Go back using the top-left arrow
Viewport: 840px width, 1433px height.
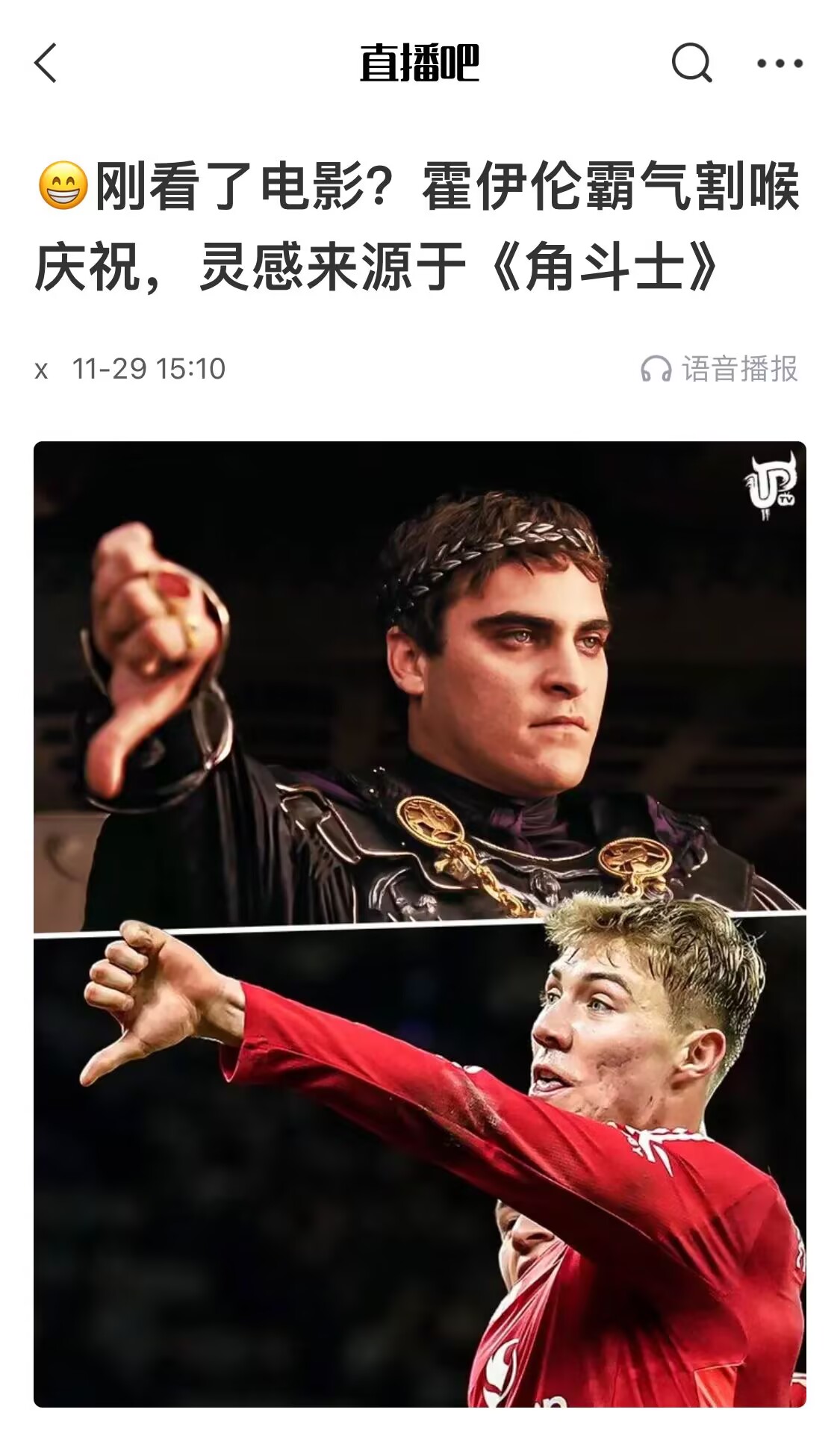[46, 63]
